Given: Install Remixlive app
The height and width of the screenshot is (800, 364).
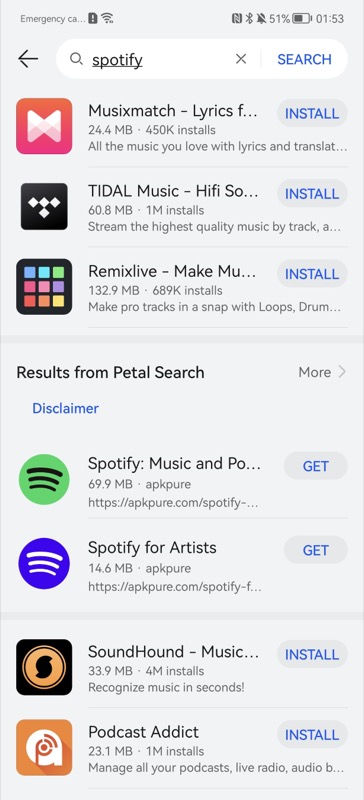Looking at the screenshot, I should (312, 274).
